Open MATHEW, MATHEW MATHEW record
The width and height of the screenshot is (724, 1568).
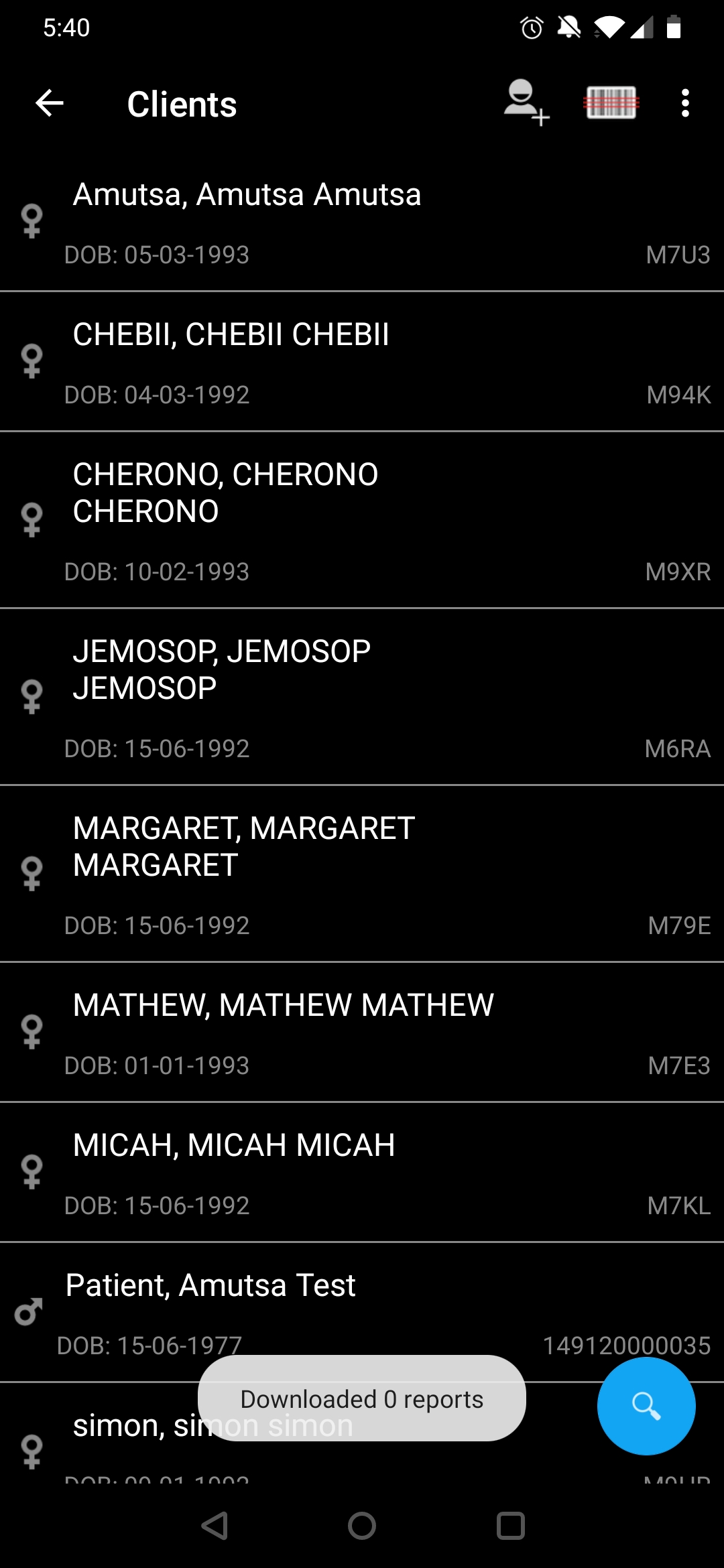[362, 1033]
